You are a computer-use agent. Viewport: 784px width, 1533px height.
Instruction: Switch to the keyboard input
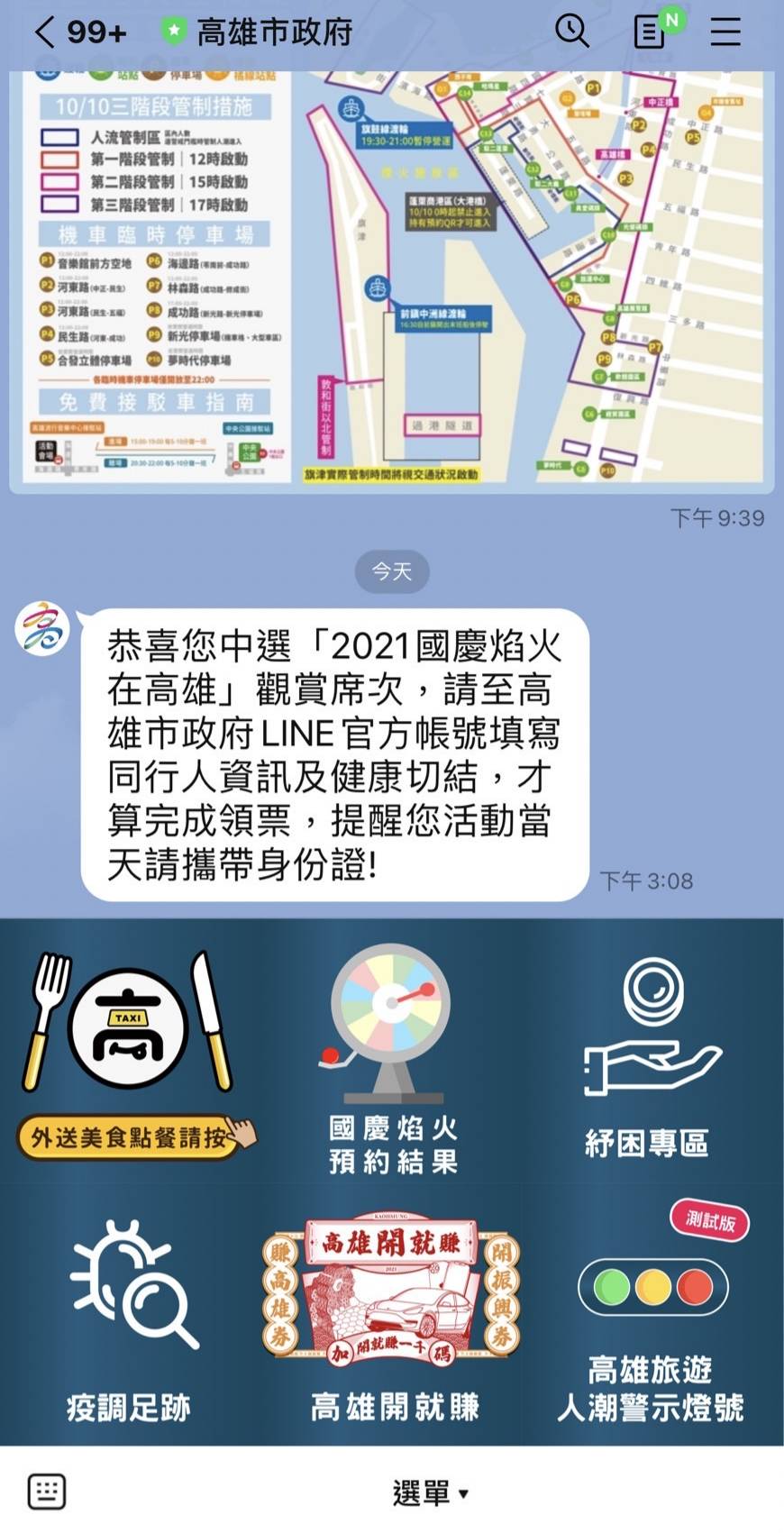tap(47, 1492)
